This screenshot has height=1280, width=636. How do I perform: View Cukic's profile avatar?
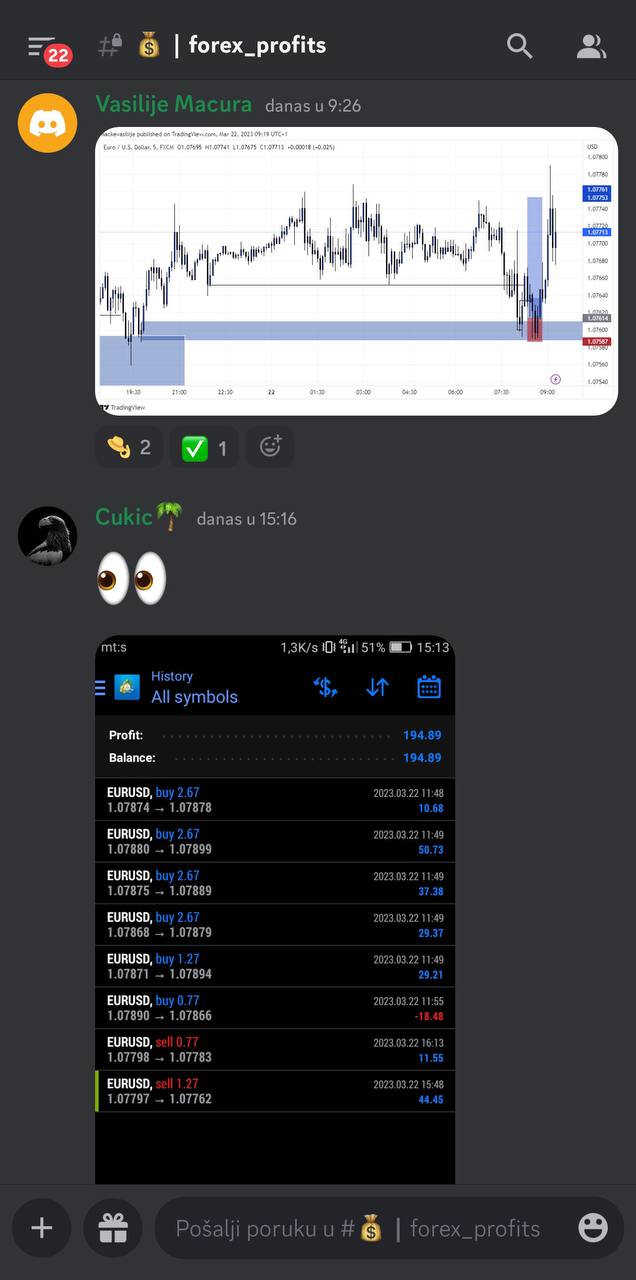(47, 536)
